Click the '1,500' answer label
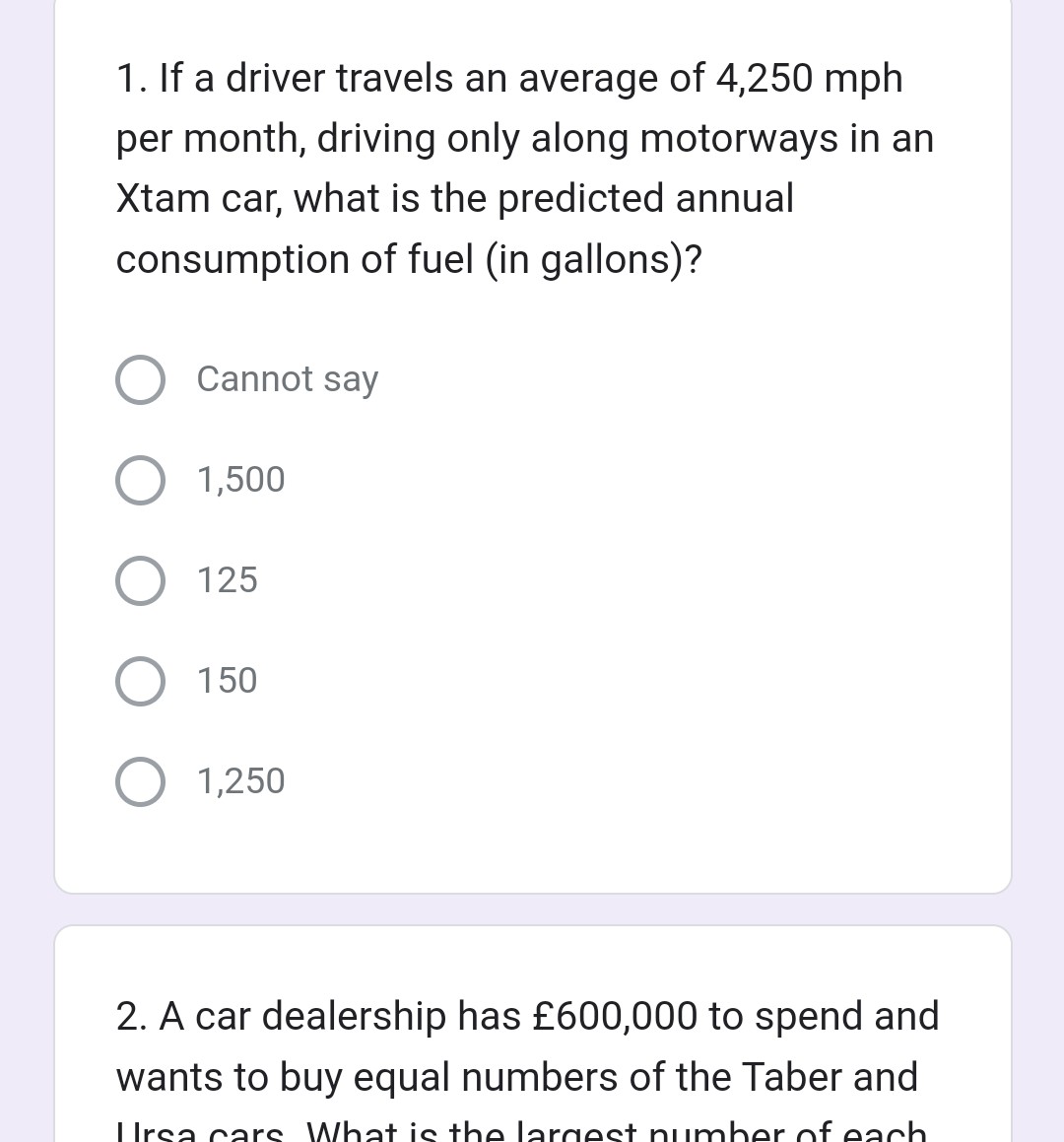Viewport: 1064px width, 1142px height. [x=240, y=480]
